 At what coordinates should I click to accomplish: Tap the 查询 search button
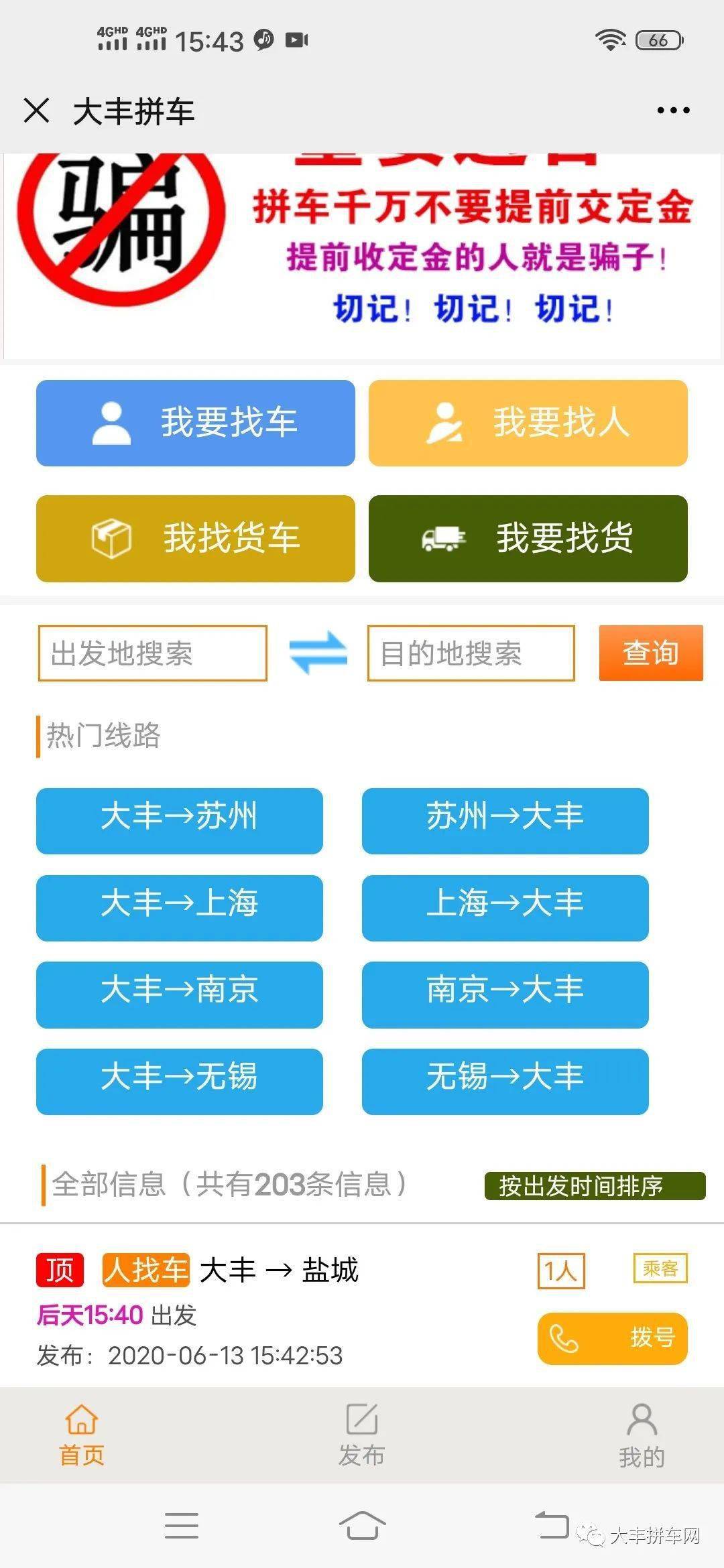click(x=650, y=653)
